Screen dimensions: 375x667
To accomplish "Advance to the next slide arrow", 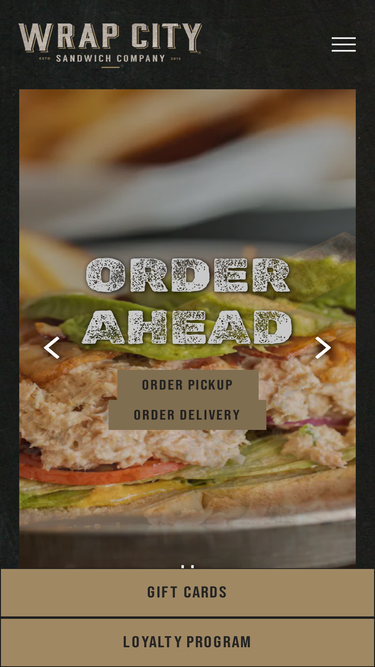I will 323,348.
